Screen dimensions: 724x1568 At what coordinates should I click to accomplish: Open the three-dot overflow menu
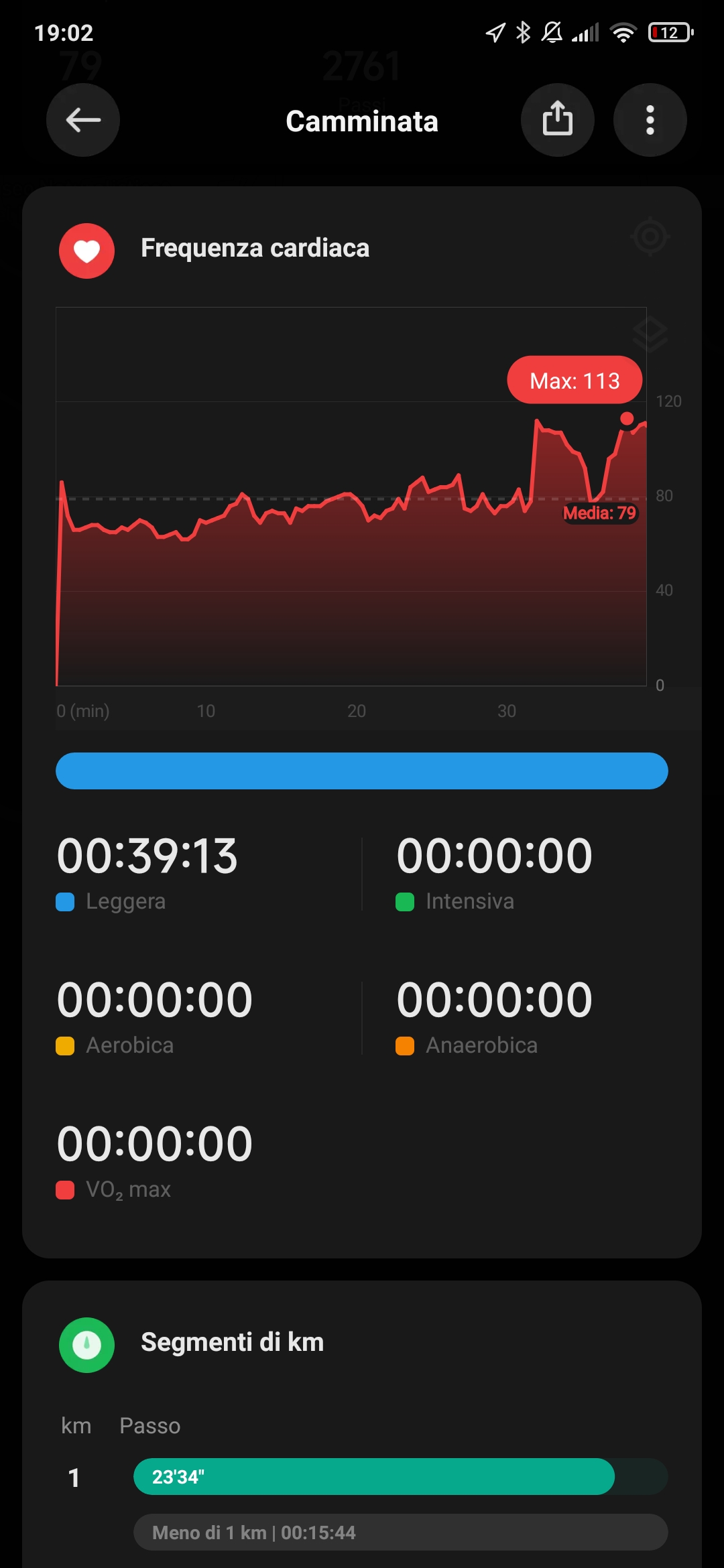650,121
